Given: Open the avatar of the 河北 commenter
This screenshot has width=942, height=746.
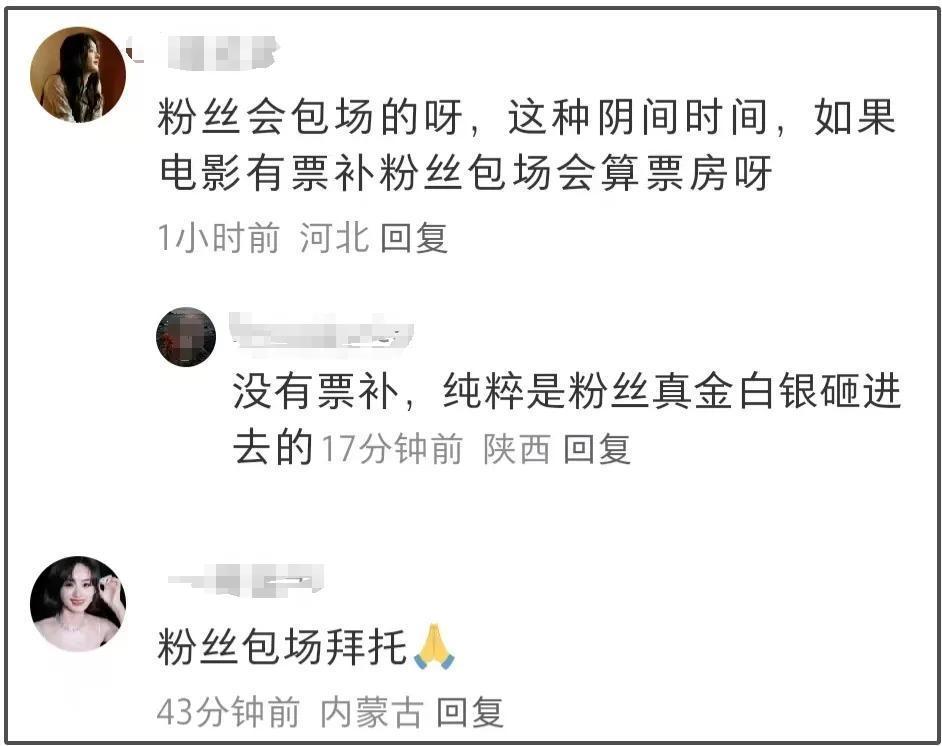Looking at the screenshot, I should pos(78,75).
